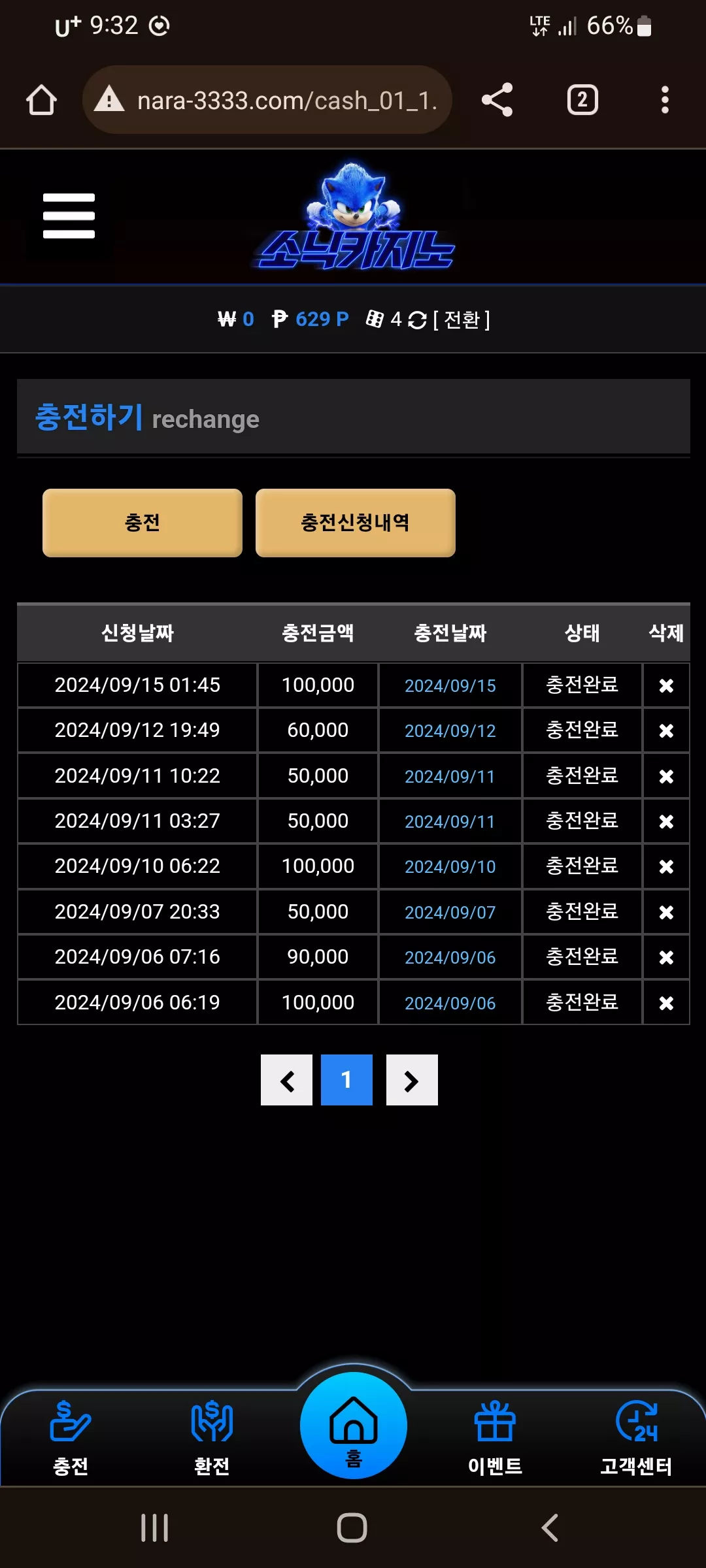The width and height of the screenshot is (706, 1568).
Task: Delete the 2024/09/15 01:45 record
Action: pyautogui.click(x=666, y=685)
